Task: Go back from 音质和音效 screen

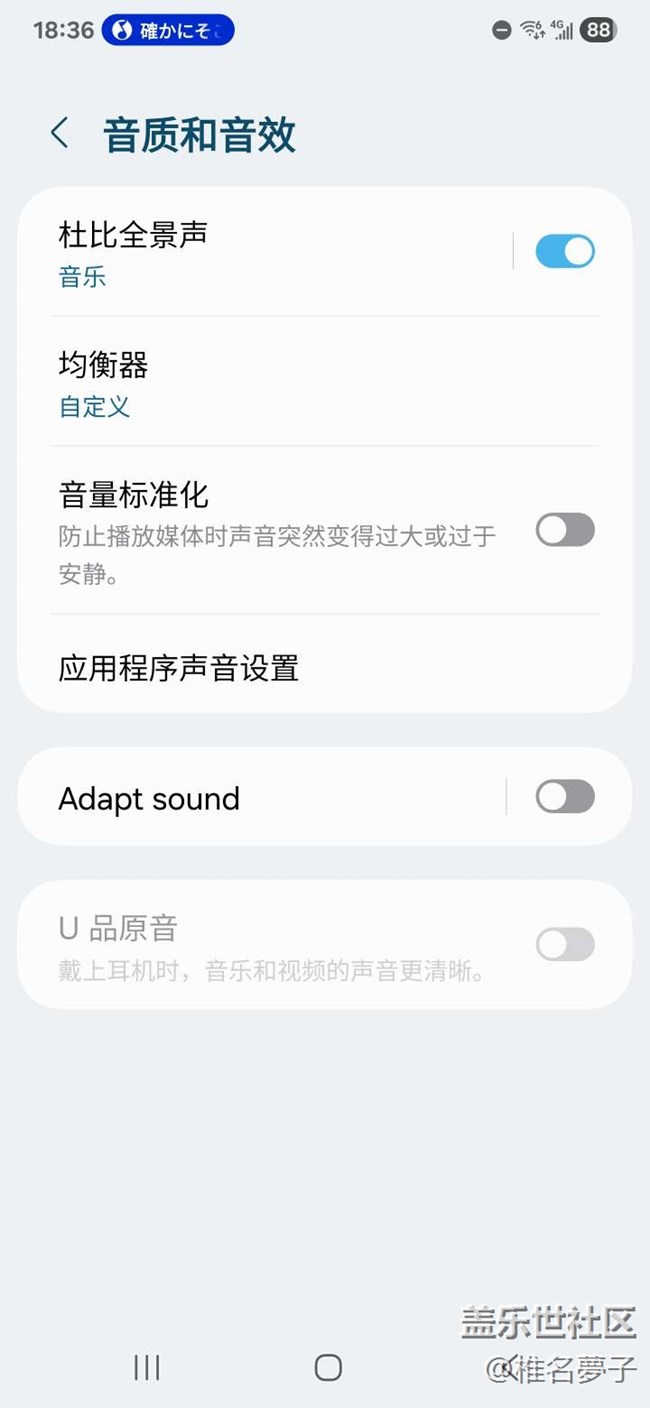Action: [x=60, y=133]
